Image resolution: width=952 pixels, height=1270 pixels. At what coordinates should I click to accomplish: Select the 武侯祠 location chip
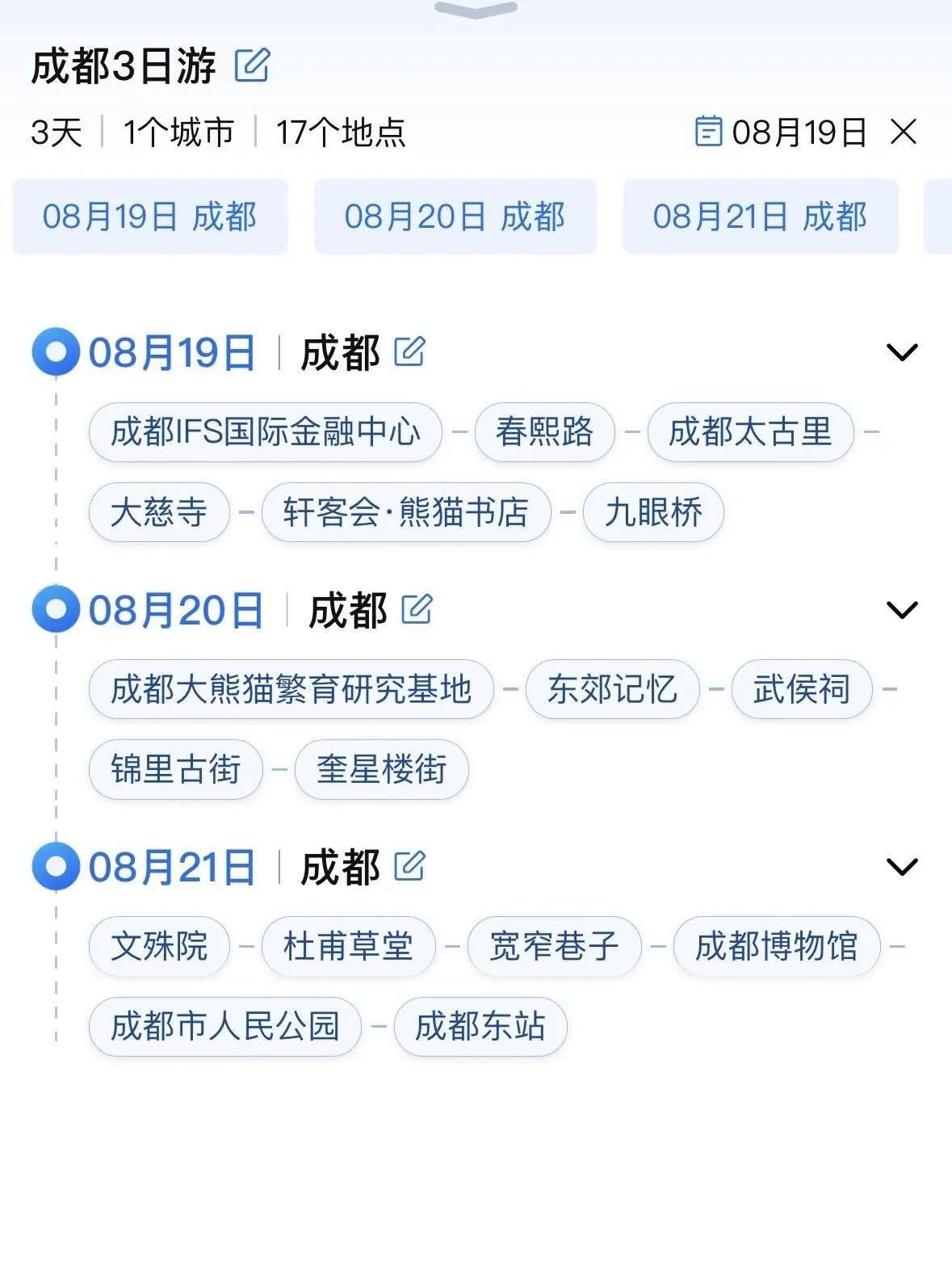[801, 689]
